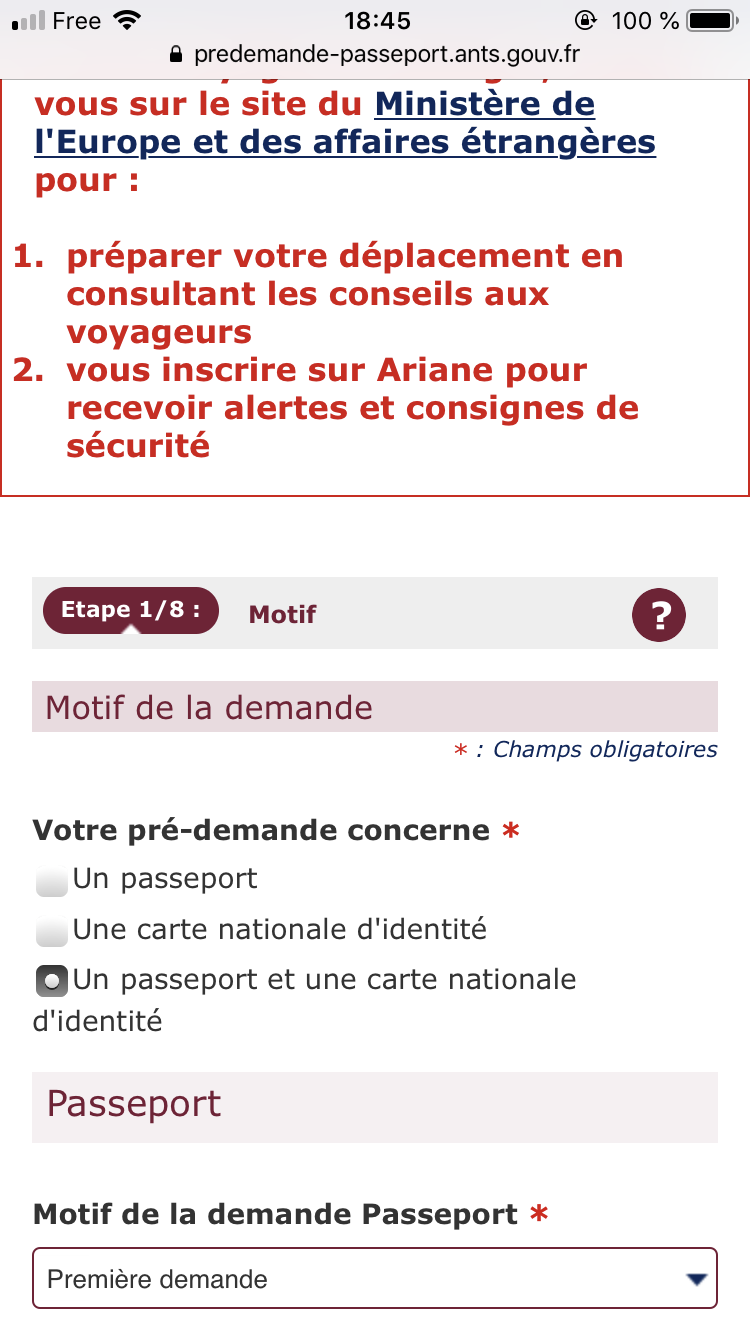Tap the Etape 1/8 step indicator

tap(130, 611)
